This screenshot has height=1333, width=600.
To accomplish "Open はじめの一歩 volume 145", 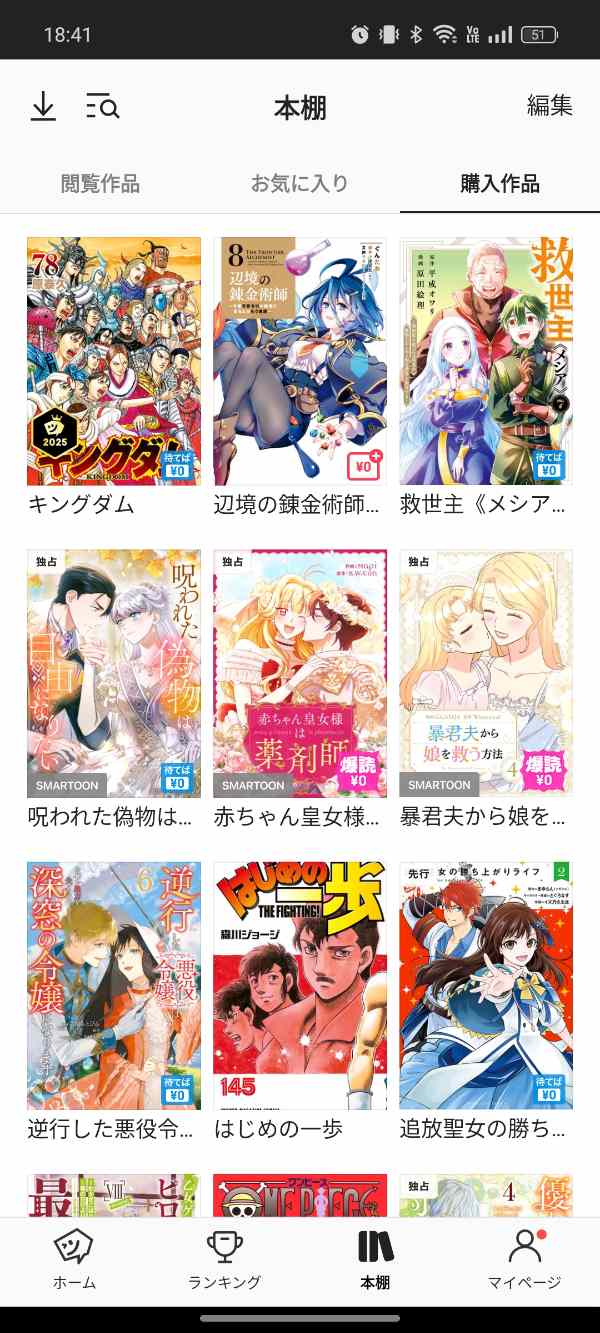I will [x=299, y=985].
